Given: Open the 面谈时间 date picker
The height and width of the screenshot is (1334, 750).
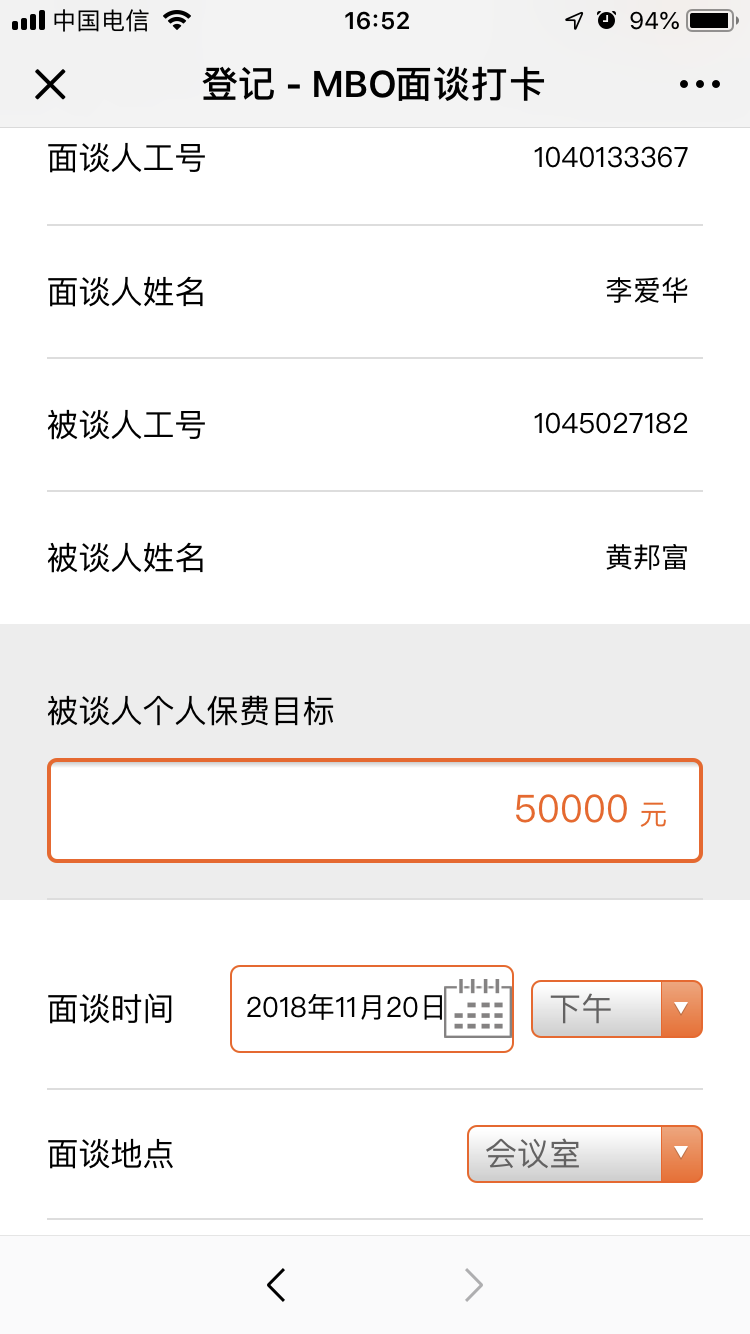Looking at the screenshot, I should 371,1008.
